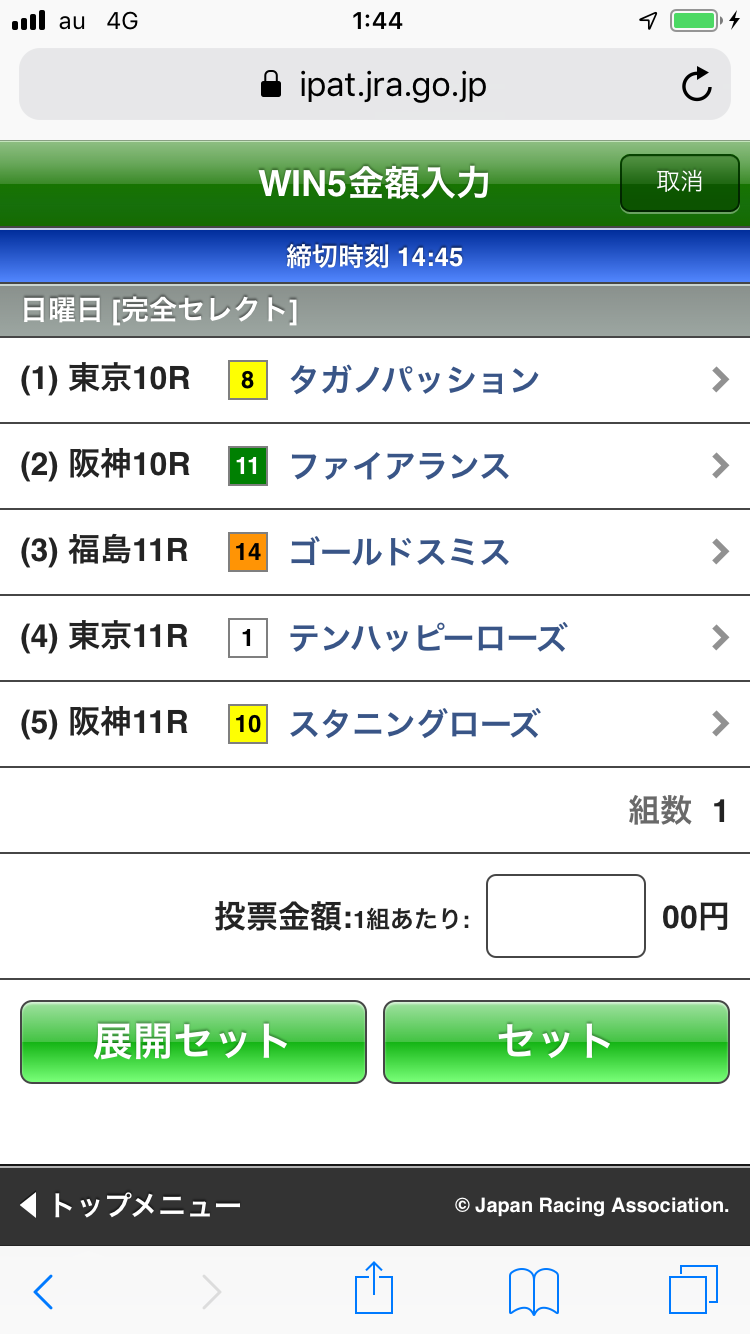This screenshot has width=750, height=1334.
Task: Focus the 投票金額 amount input field
Action: pos(565,916)
